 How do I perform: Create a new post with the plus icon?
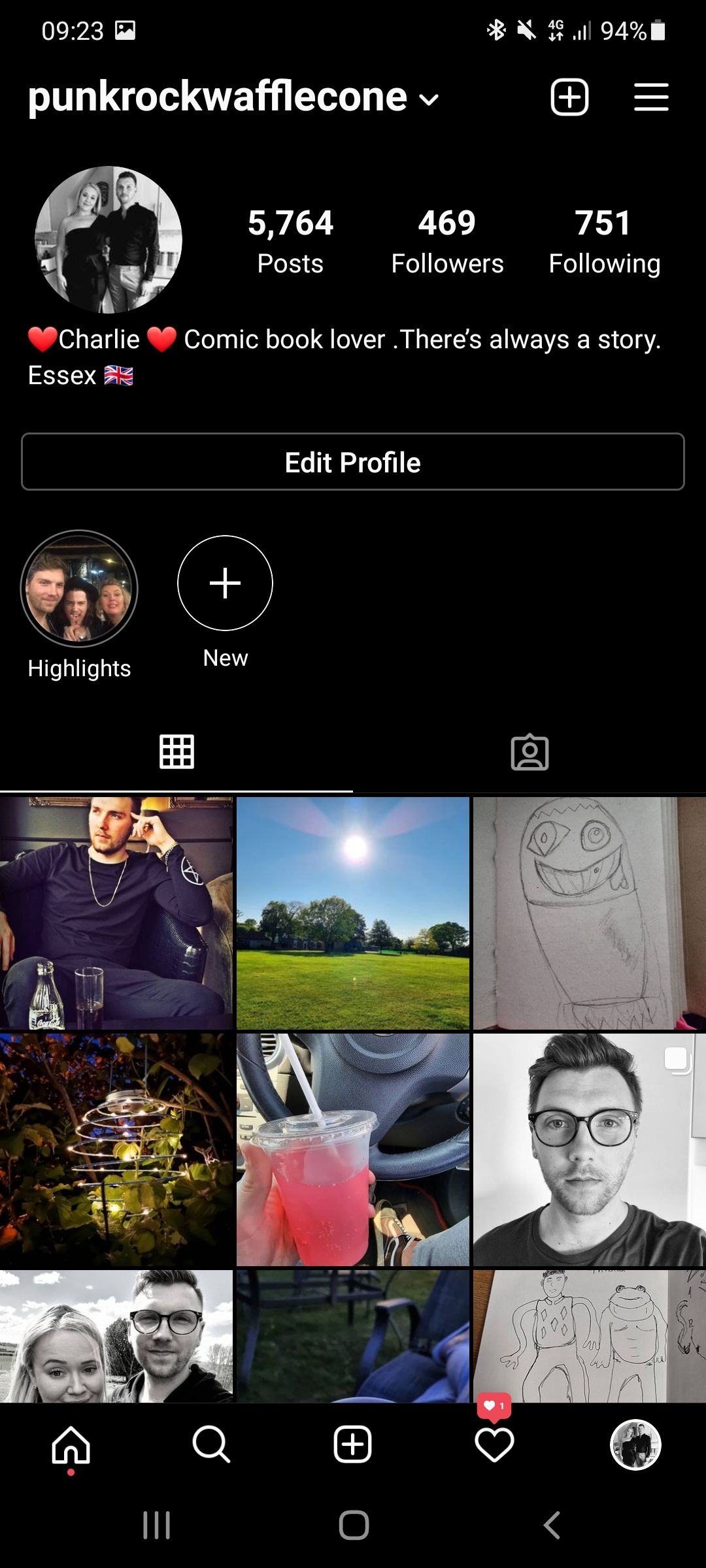pos(570,97)
